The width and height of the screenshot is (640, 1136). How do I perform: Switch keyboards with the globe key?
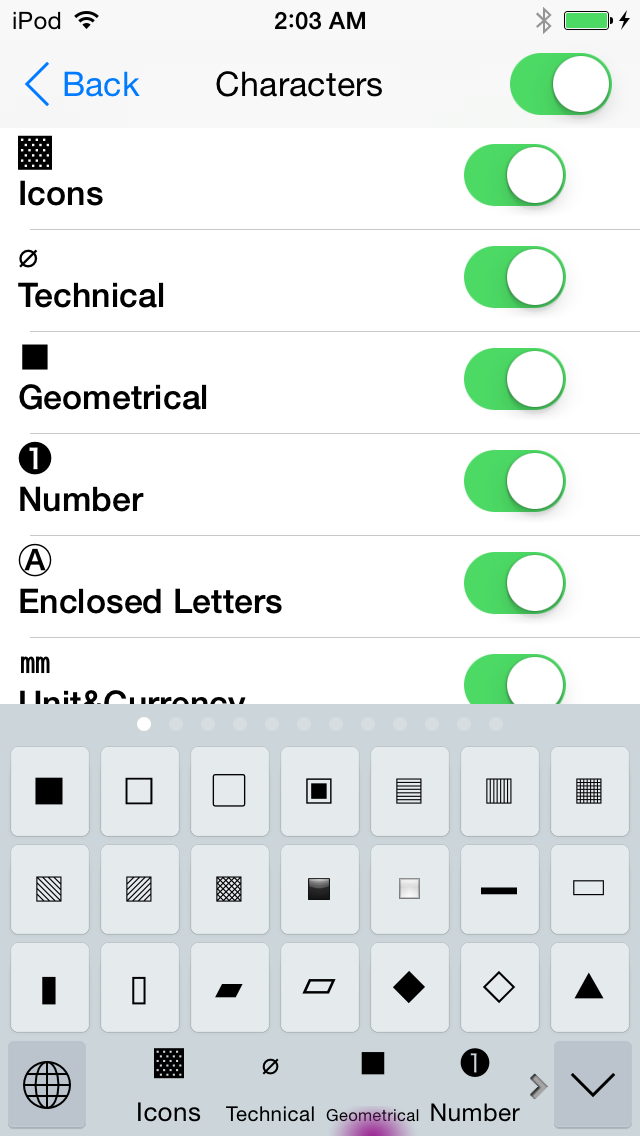tap(47, 1085)
